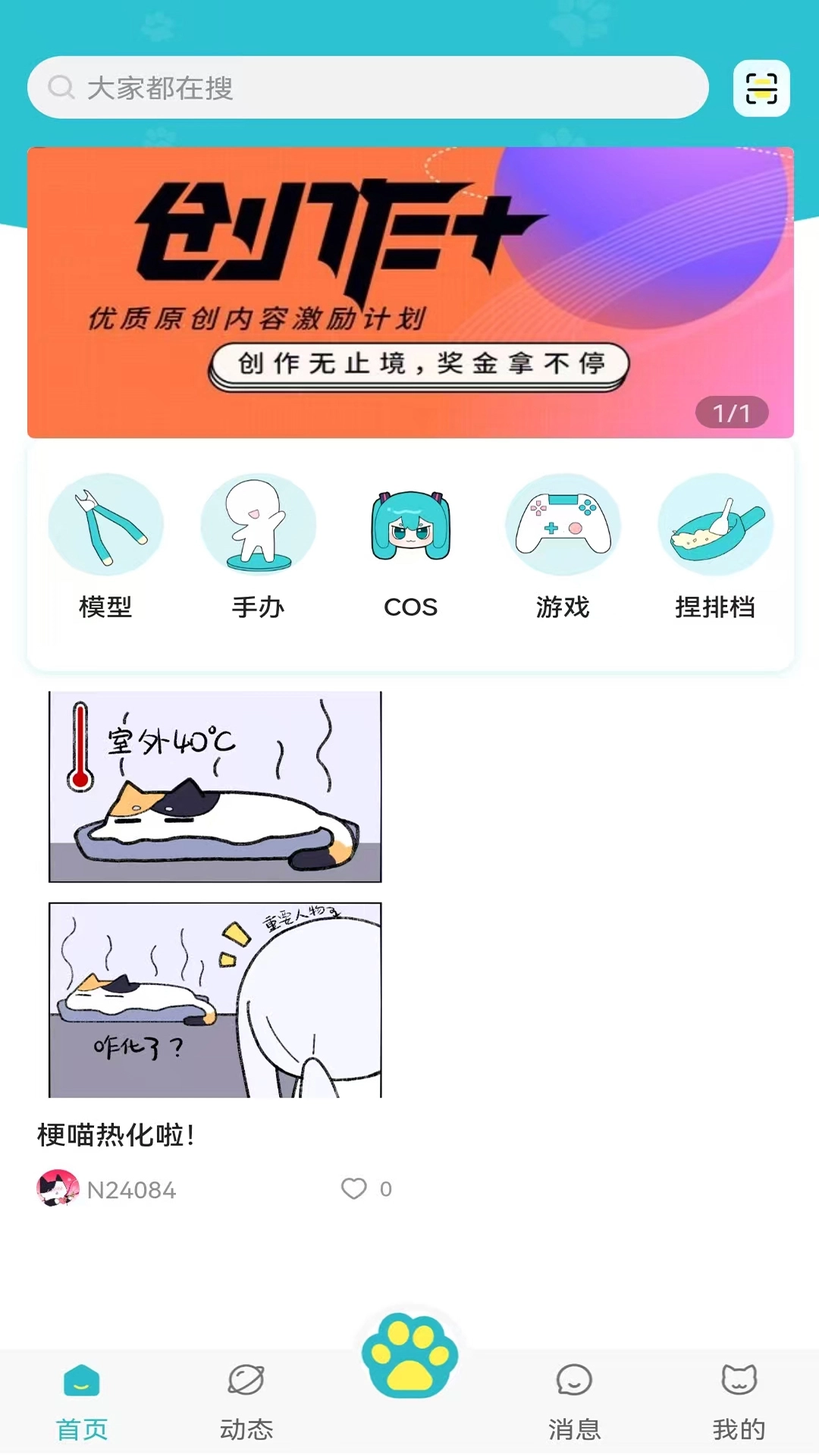819x1456 pixels.
Task: View N24084's profile
Action: (x=106, y=1189)
